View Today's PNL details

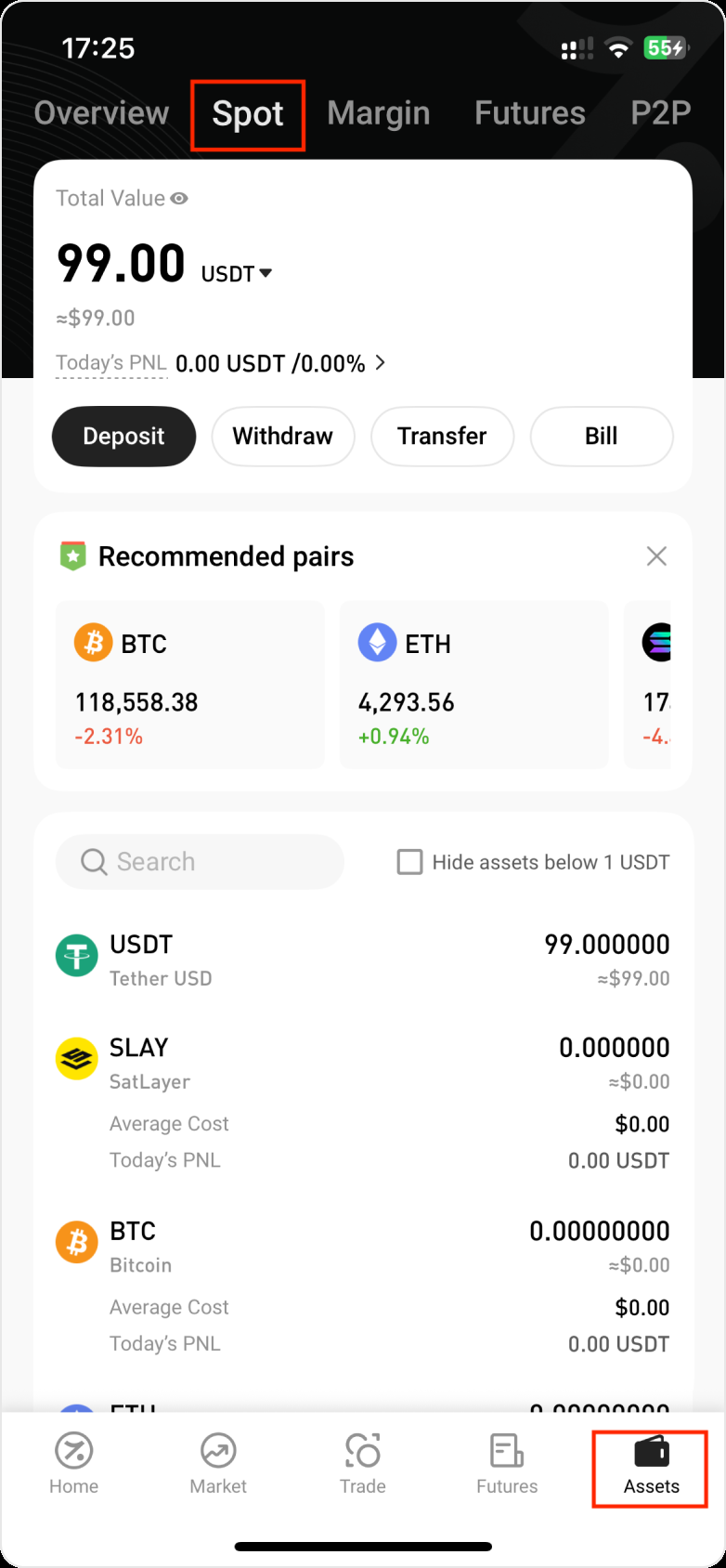click(380, 363)
